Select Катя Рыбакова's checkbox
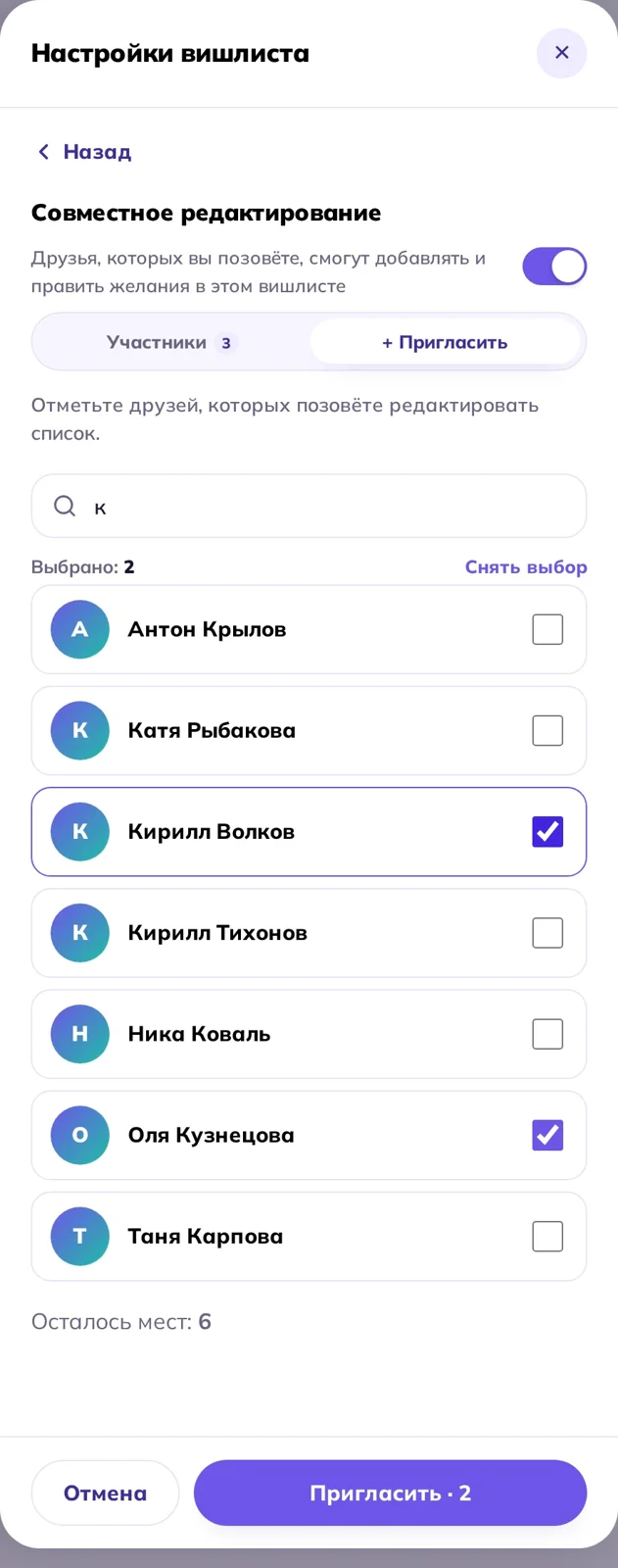The width and height of the screenshot is (618, 1568). point(547,730)
